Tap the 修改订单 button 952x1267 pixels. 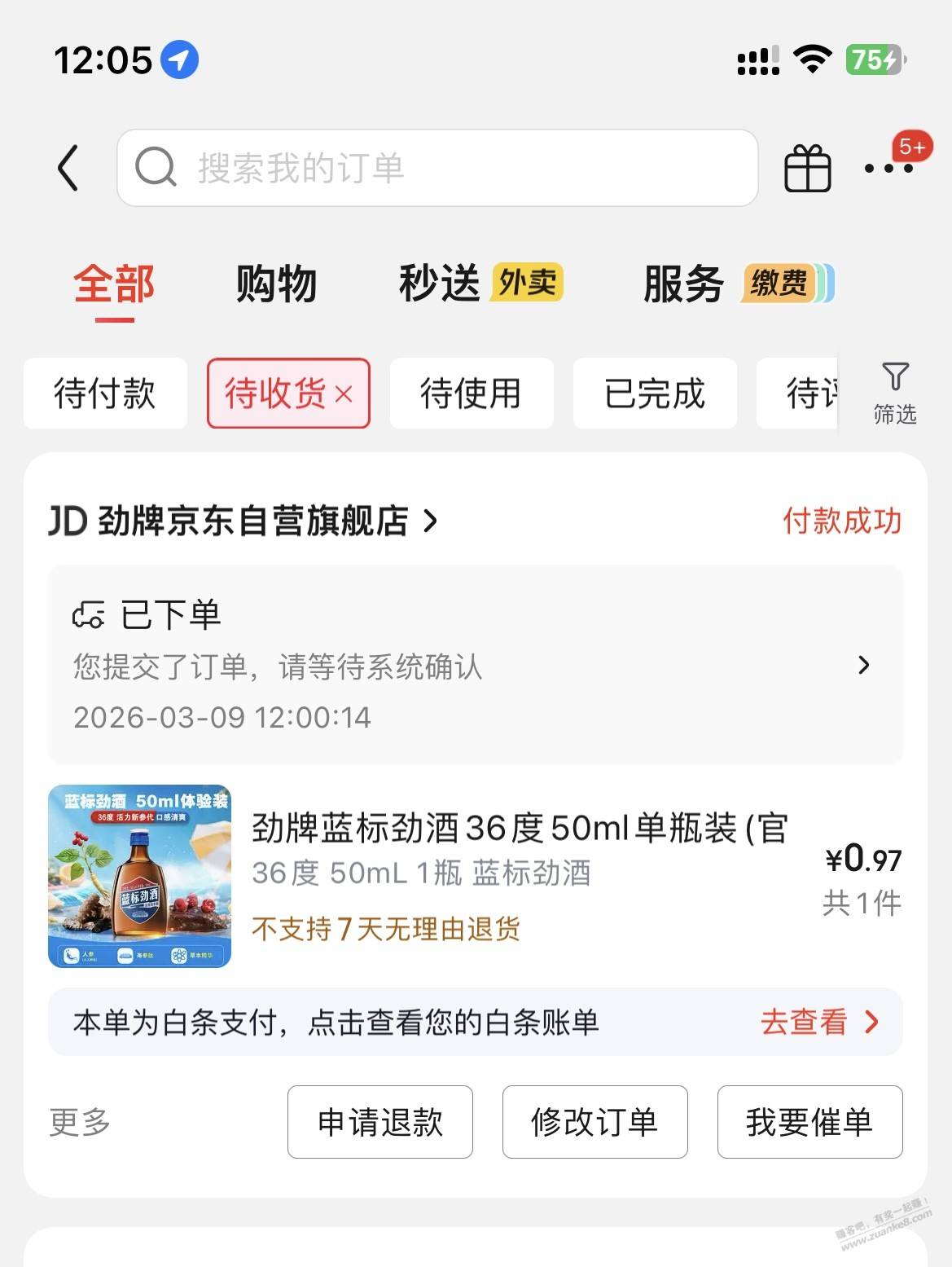click(x=594, y=1122)
